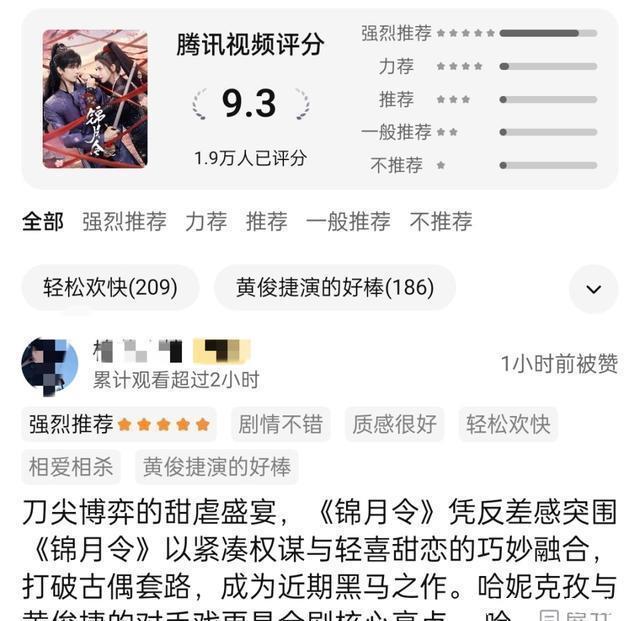Expand the tag list with the chevron
The image size is (640, 621).
(593, 289)
